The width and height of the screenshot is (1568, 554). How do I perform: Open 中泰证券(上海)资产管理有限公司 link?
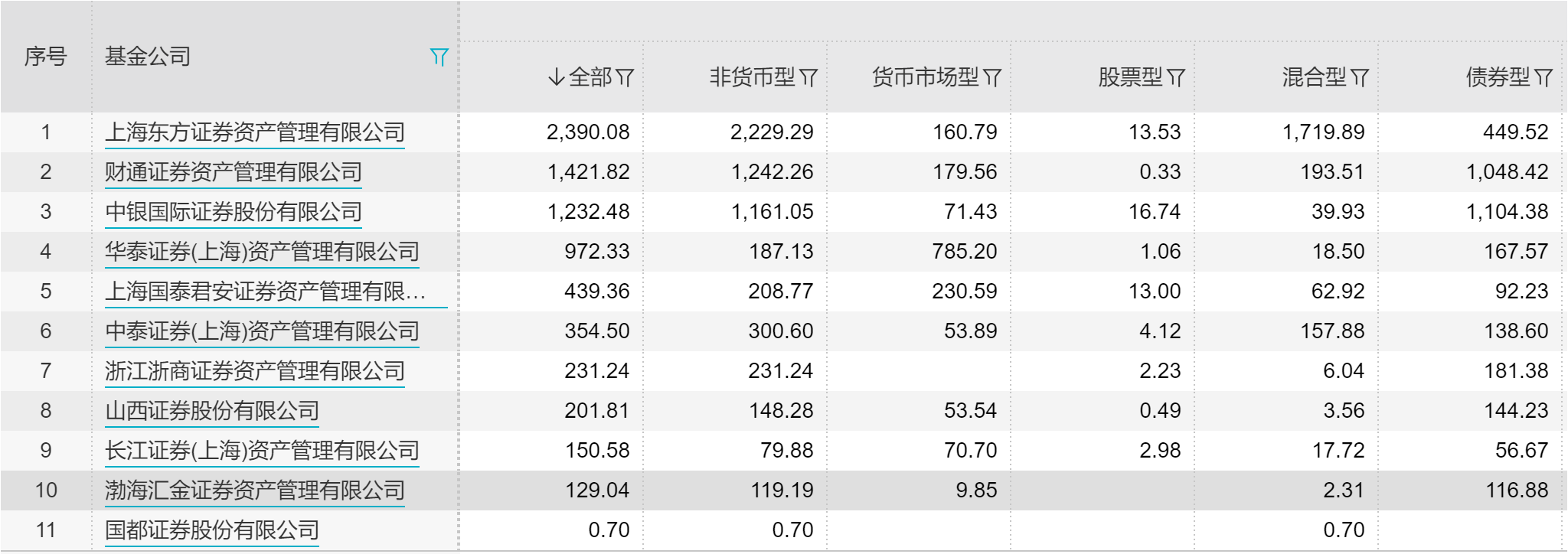click(x=262, y=331)
